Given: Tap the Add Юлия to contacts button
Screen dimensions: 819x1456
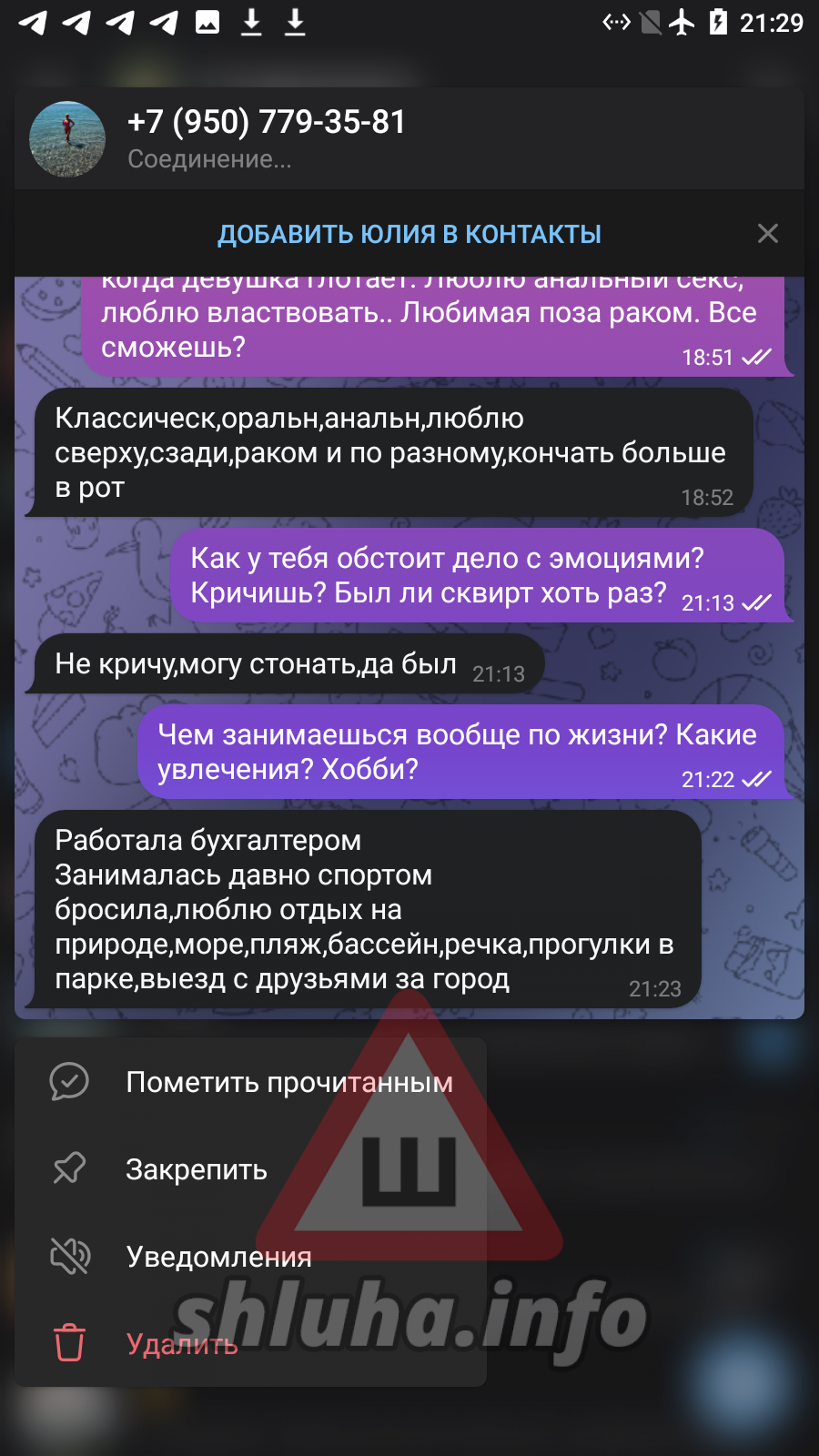Looking at the screenshot, I should pyautogui.click(x=409, y=234).
